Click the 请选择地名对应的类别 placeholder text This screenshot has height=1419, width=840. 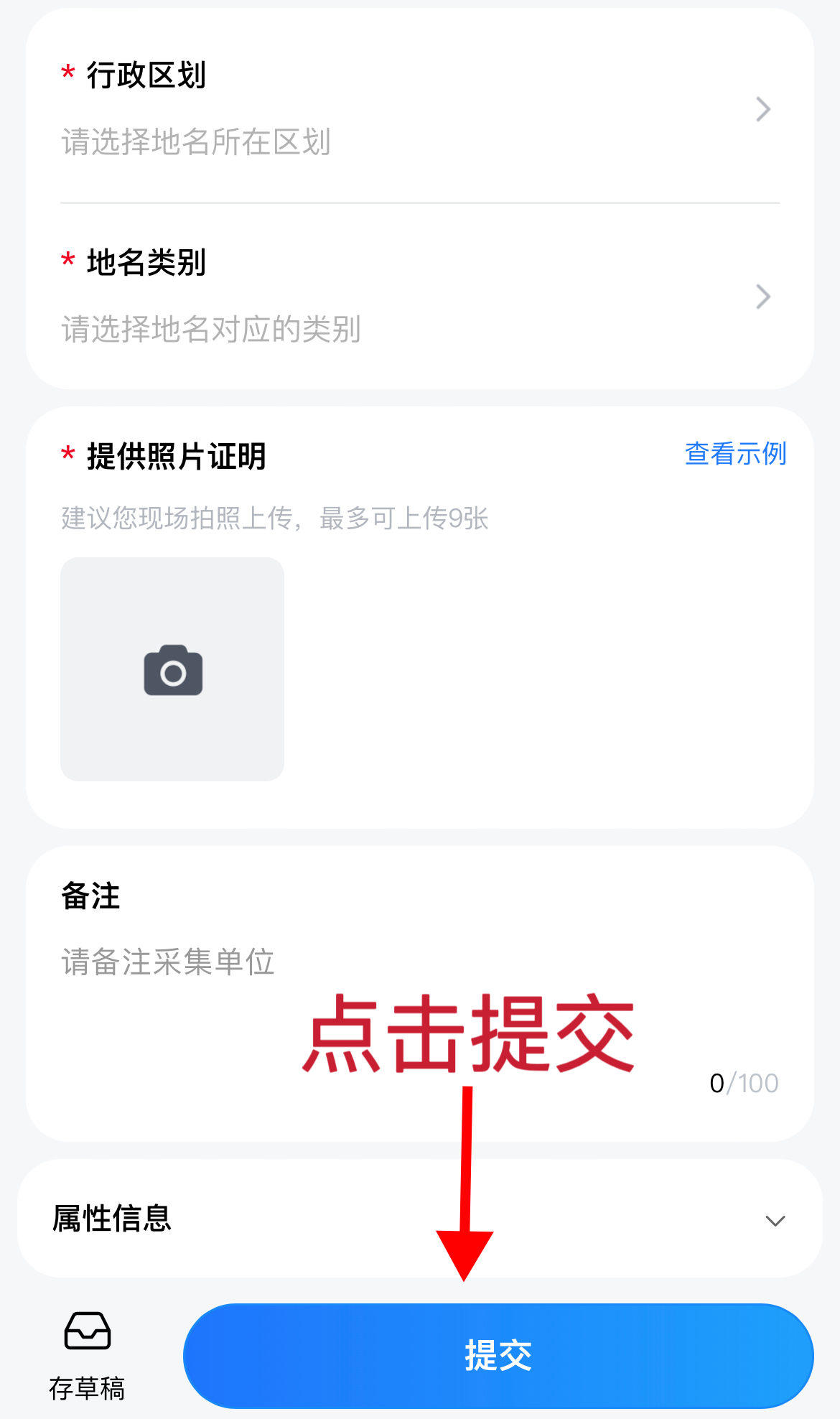coord(212,330)
